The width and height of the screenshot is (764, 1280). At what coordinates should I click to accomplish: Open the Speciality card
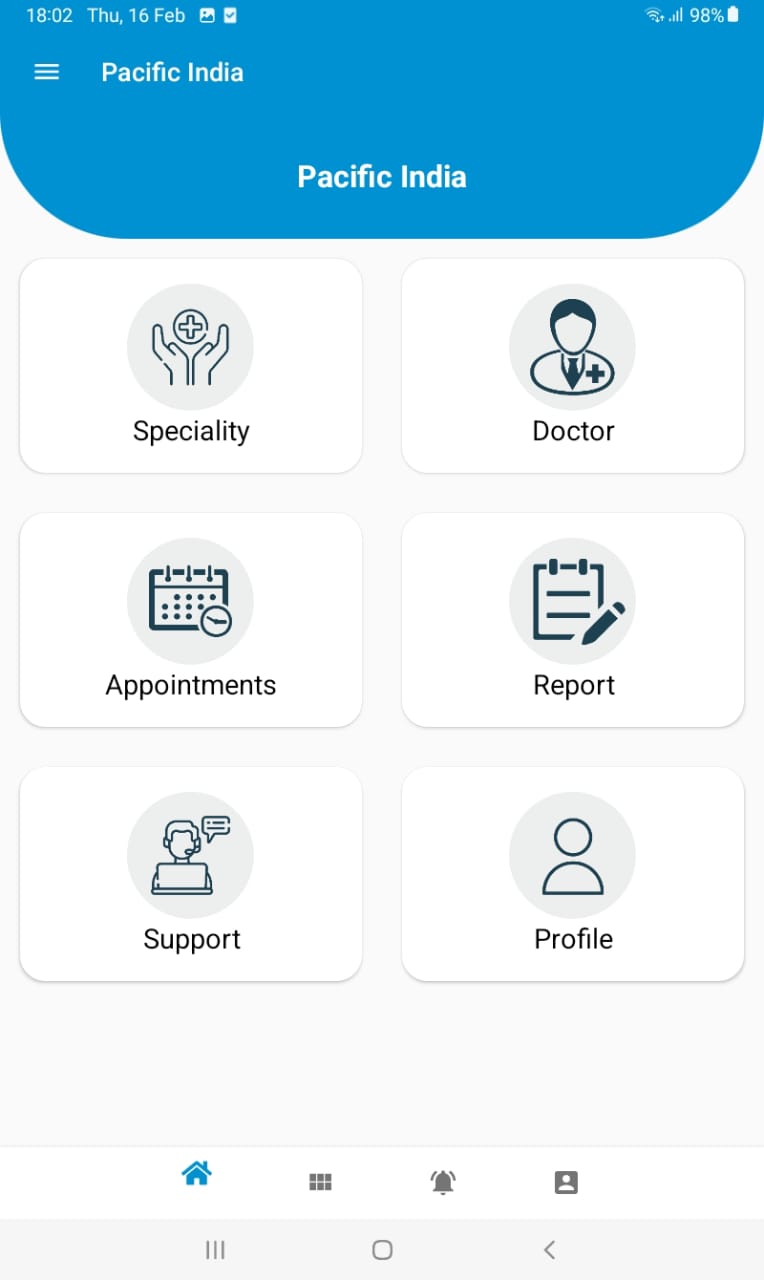click(x=191, y=366)
